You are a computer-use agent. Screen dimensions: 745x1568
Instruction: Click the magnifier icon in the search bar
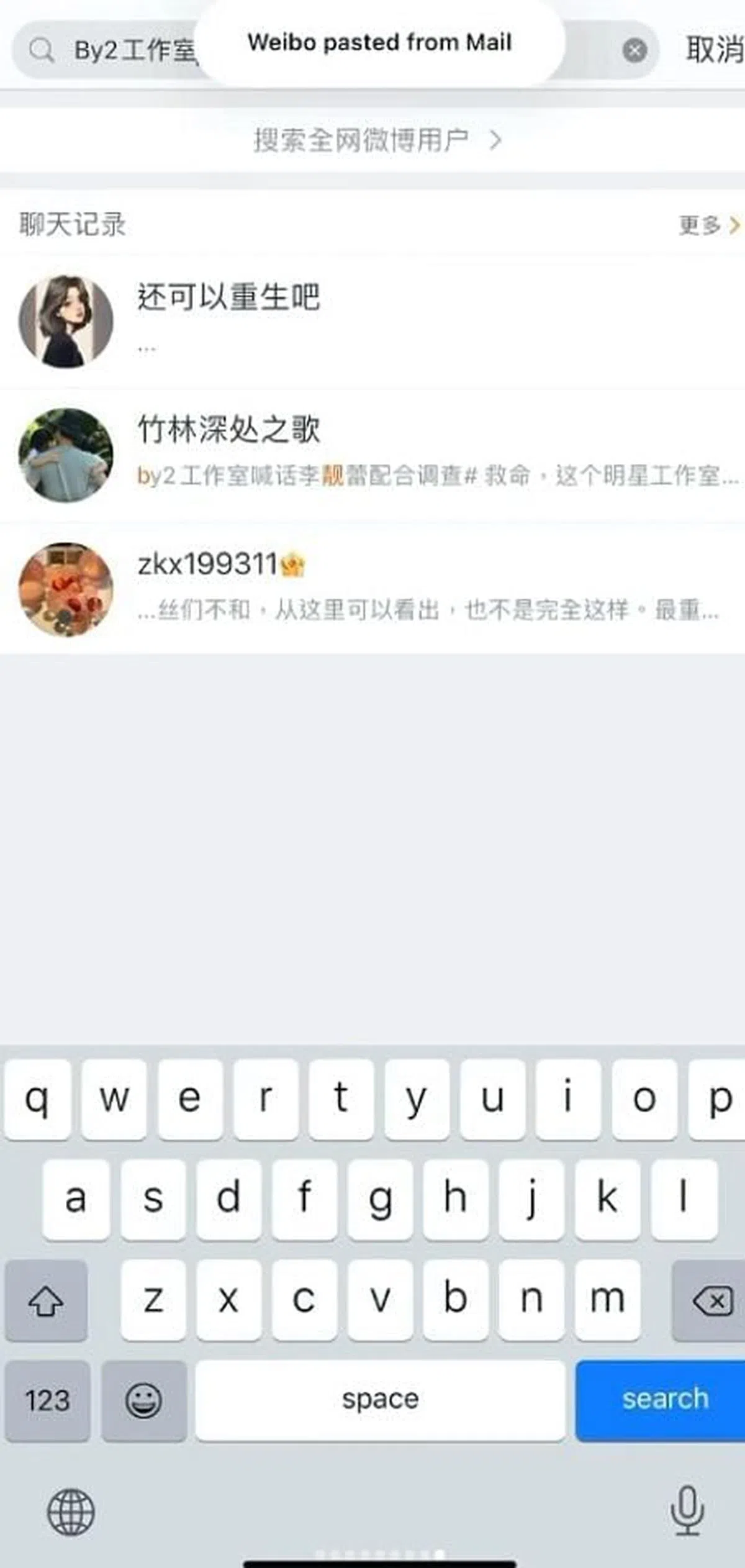[42, 48]
